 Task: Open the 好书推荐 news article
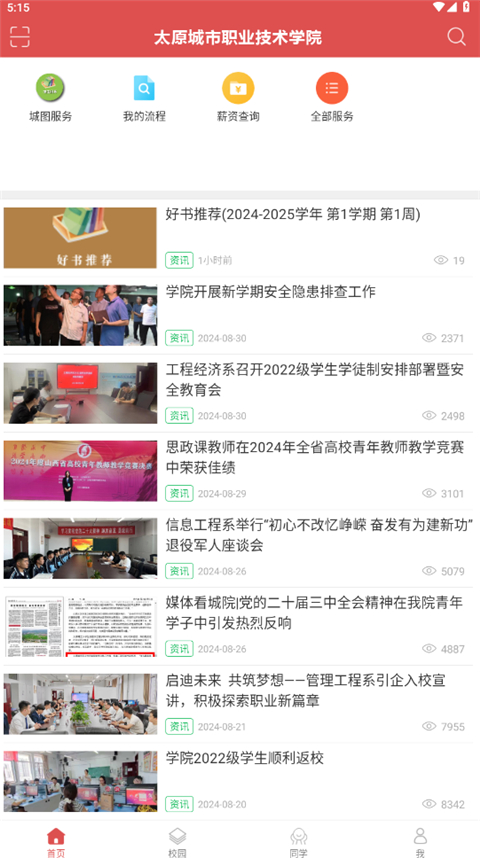click(240, 237)
